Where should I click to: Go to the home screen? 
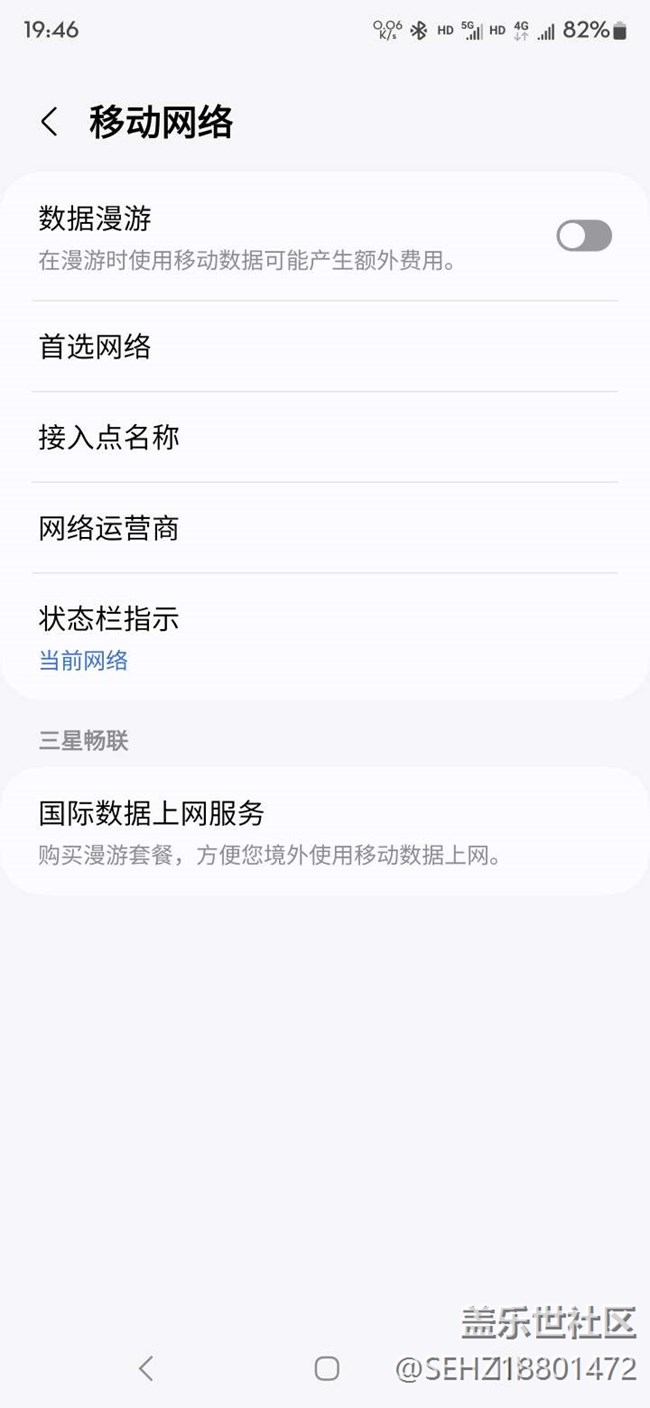tap(326, 1368)
